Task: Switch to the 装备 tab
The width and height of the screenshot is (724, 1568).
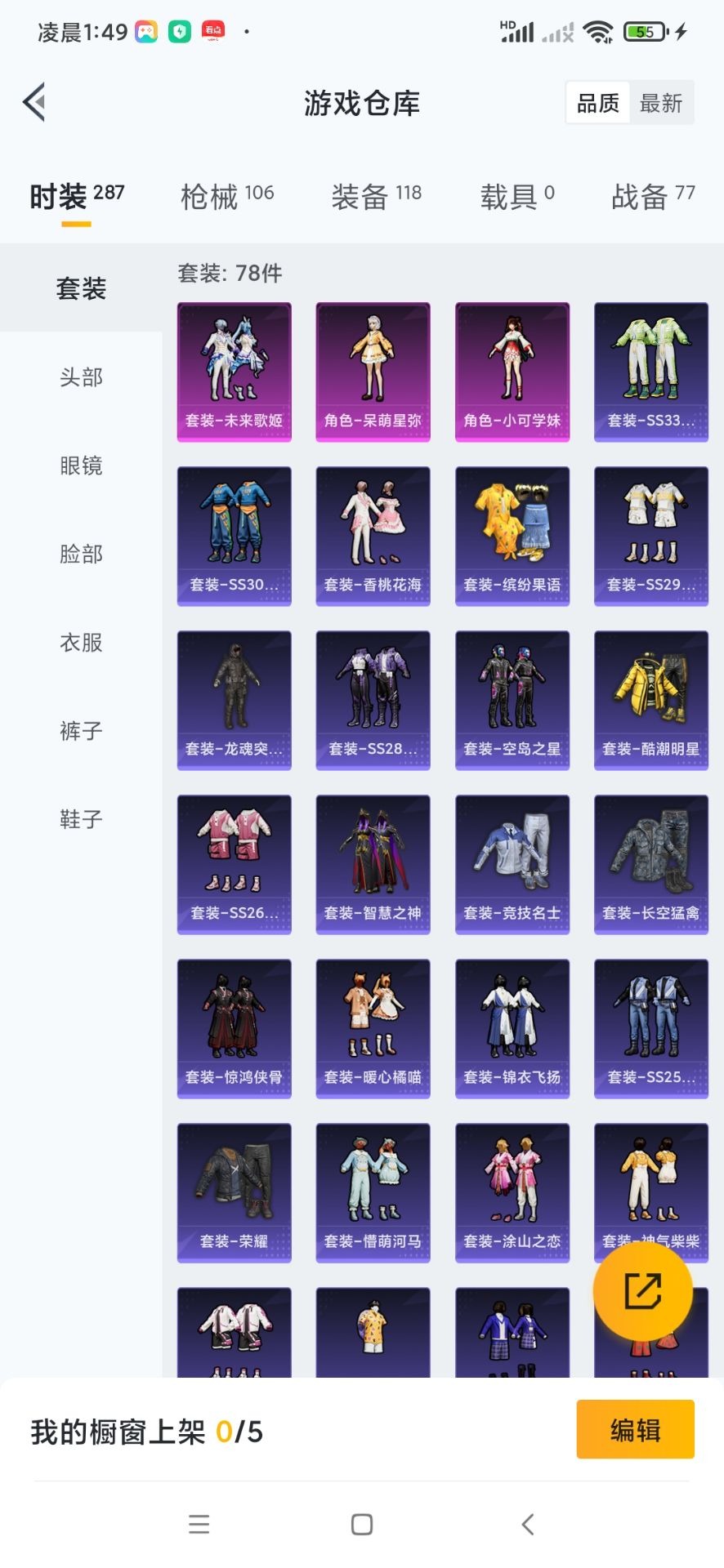Action: (x=376, y=196)
